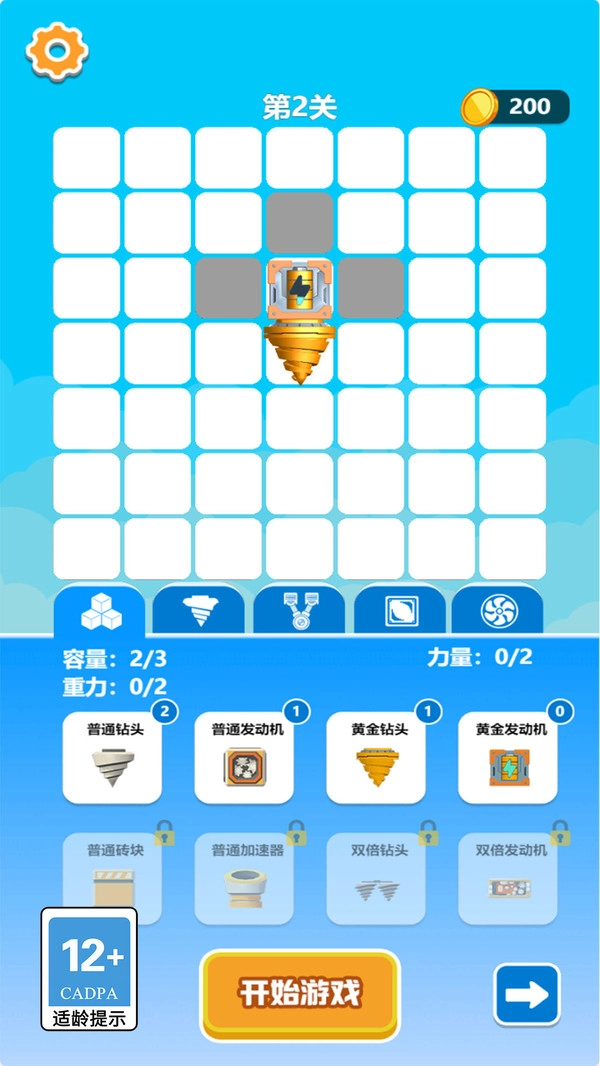Tap the locked 双倍钻头 card

point(377,878)
